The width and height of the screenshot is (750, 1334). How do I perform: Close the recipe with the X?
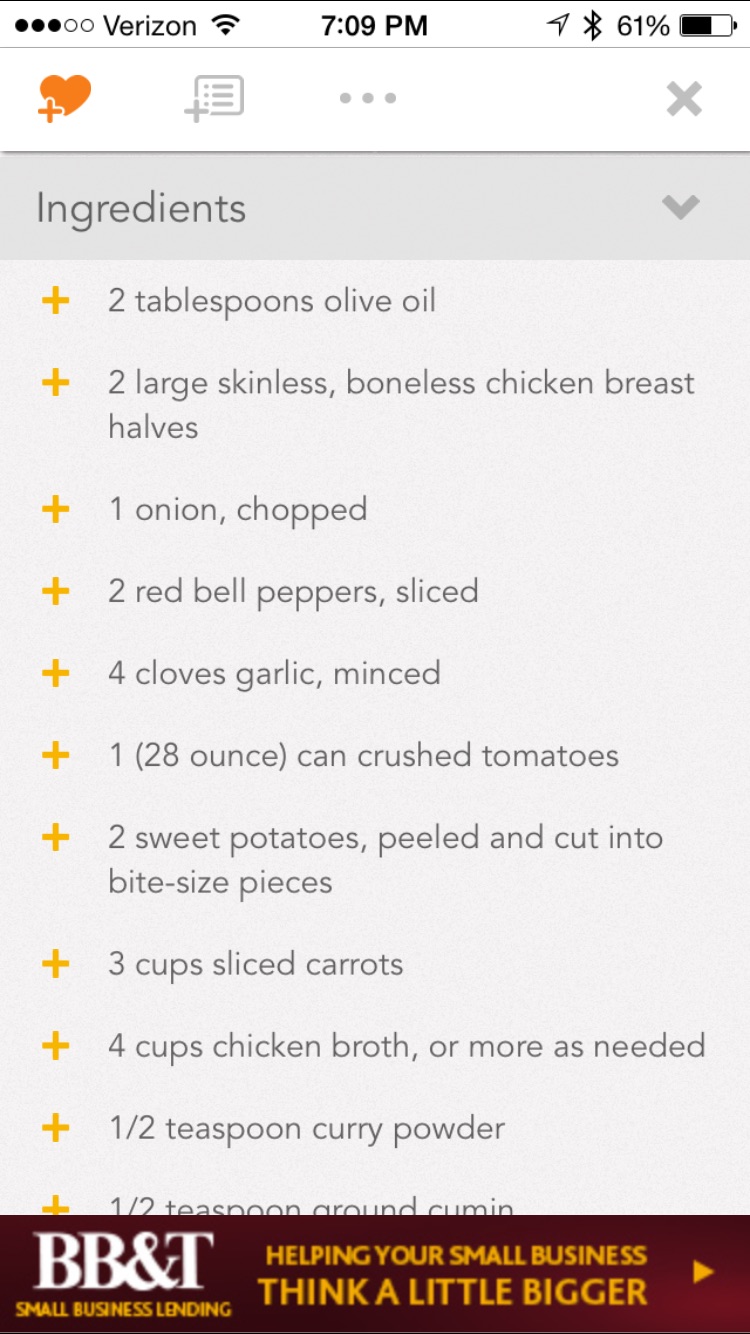pos(685,99)
